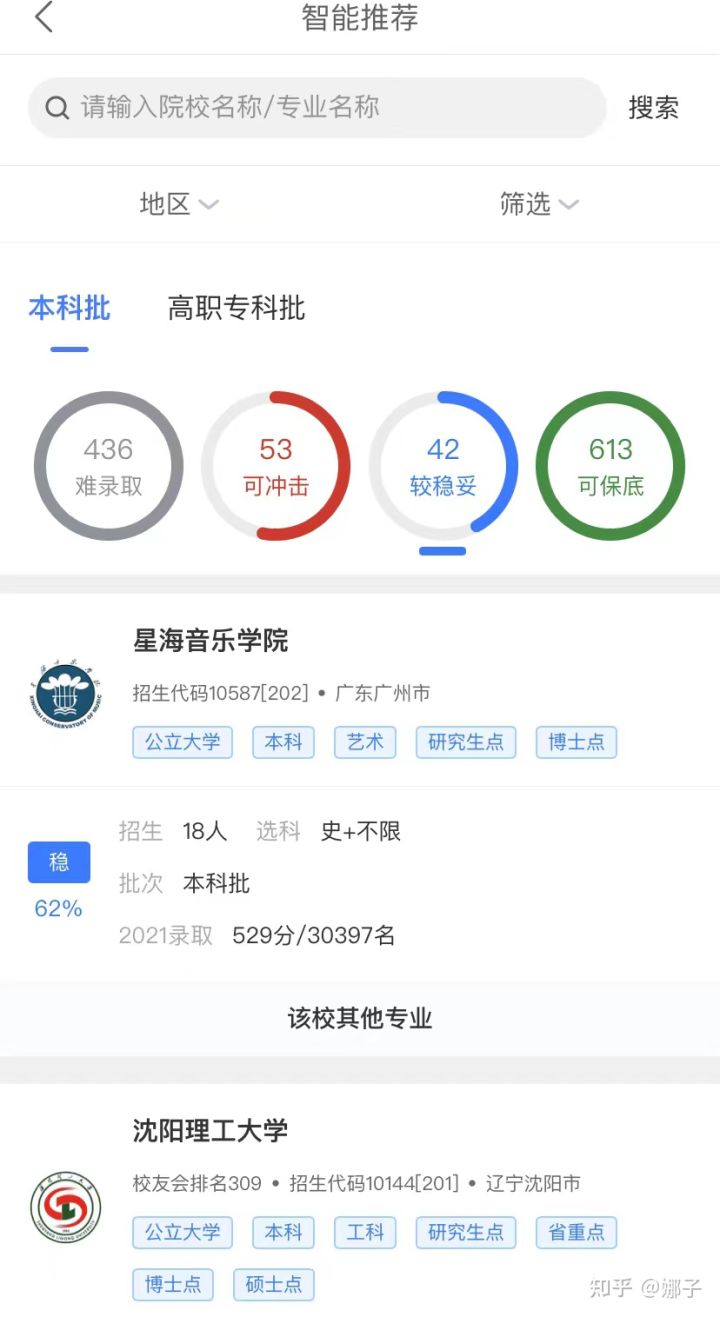View the 53 可冲击 schools
The height and width of the screenshot is (1317, 720).
tap(276, 466)
